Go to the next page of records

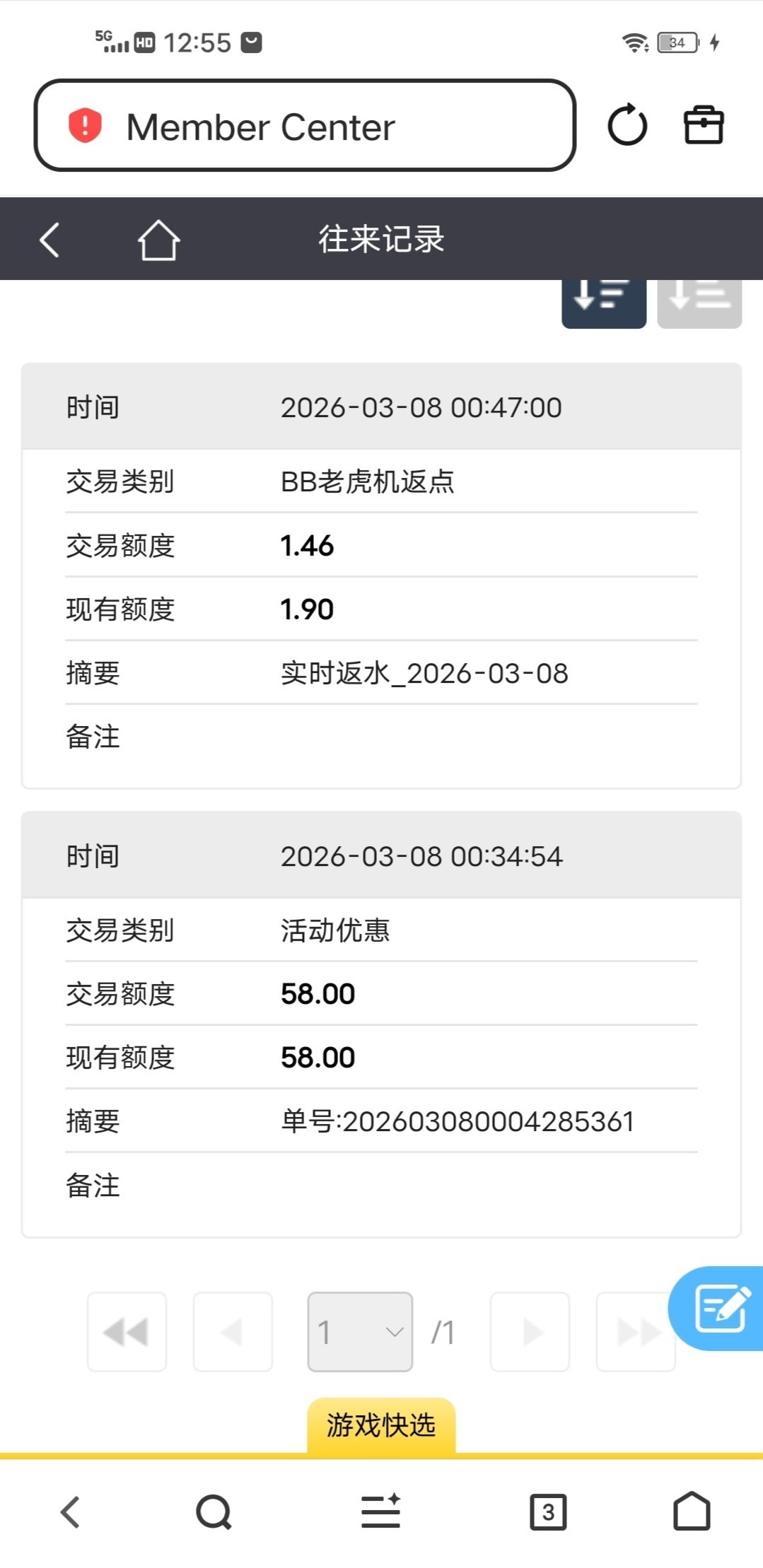click(x=530, y=1332)
